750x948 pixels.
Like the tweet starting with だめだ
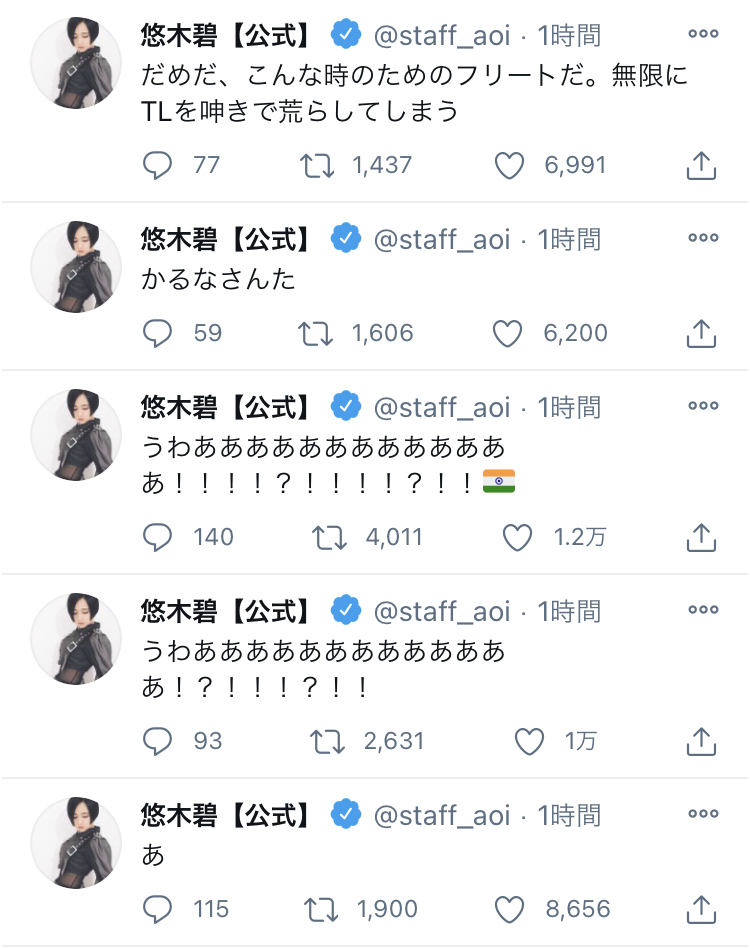(x=510, y=165)
